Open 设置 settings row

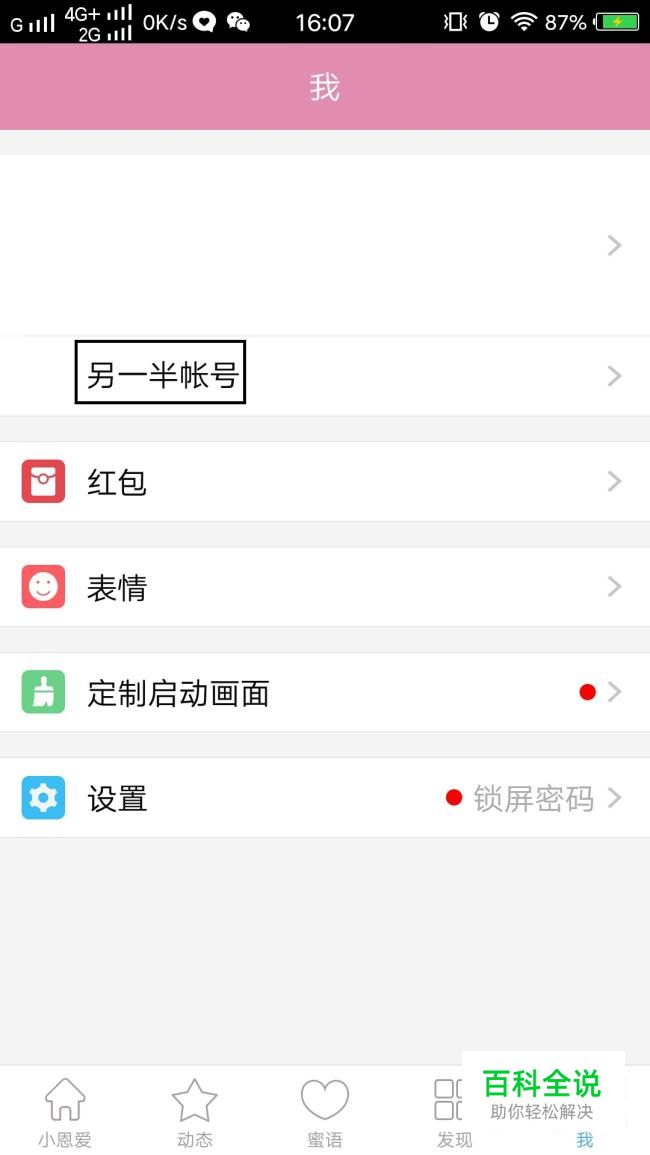click(x=325, y=798)
